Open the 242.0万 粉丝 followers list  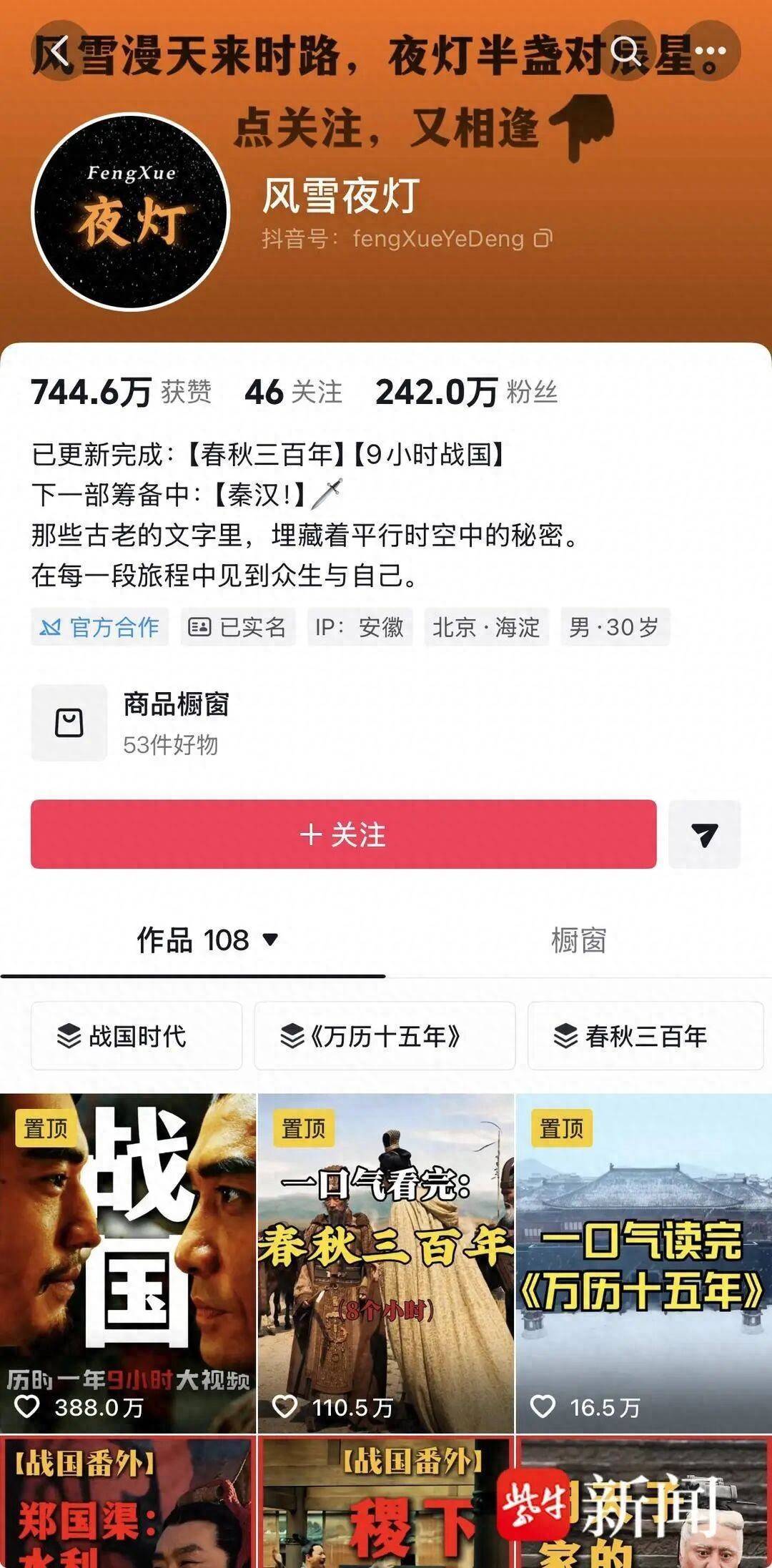(x=466, y=393)
